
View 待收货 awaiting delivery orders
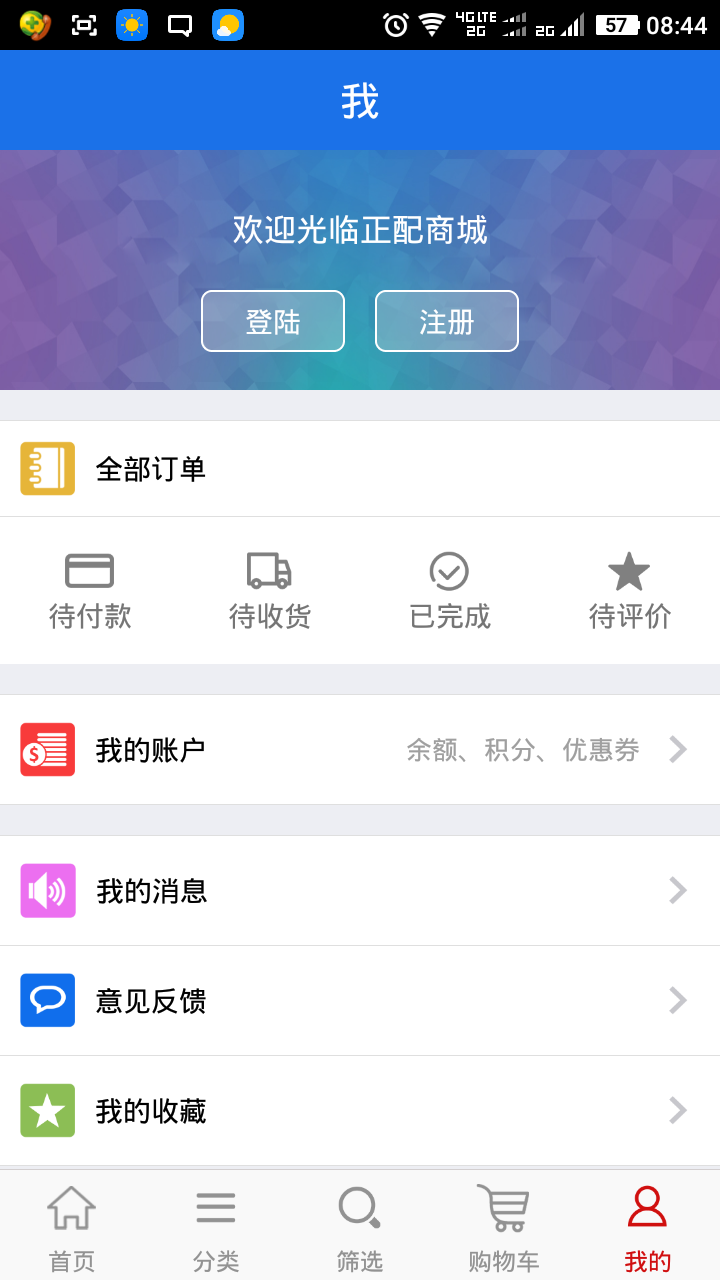[270, 591]
